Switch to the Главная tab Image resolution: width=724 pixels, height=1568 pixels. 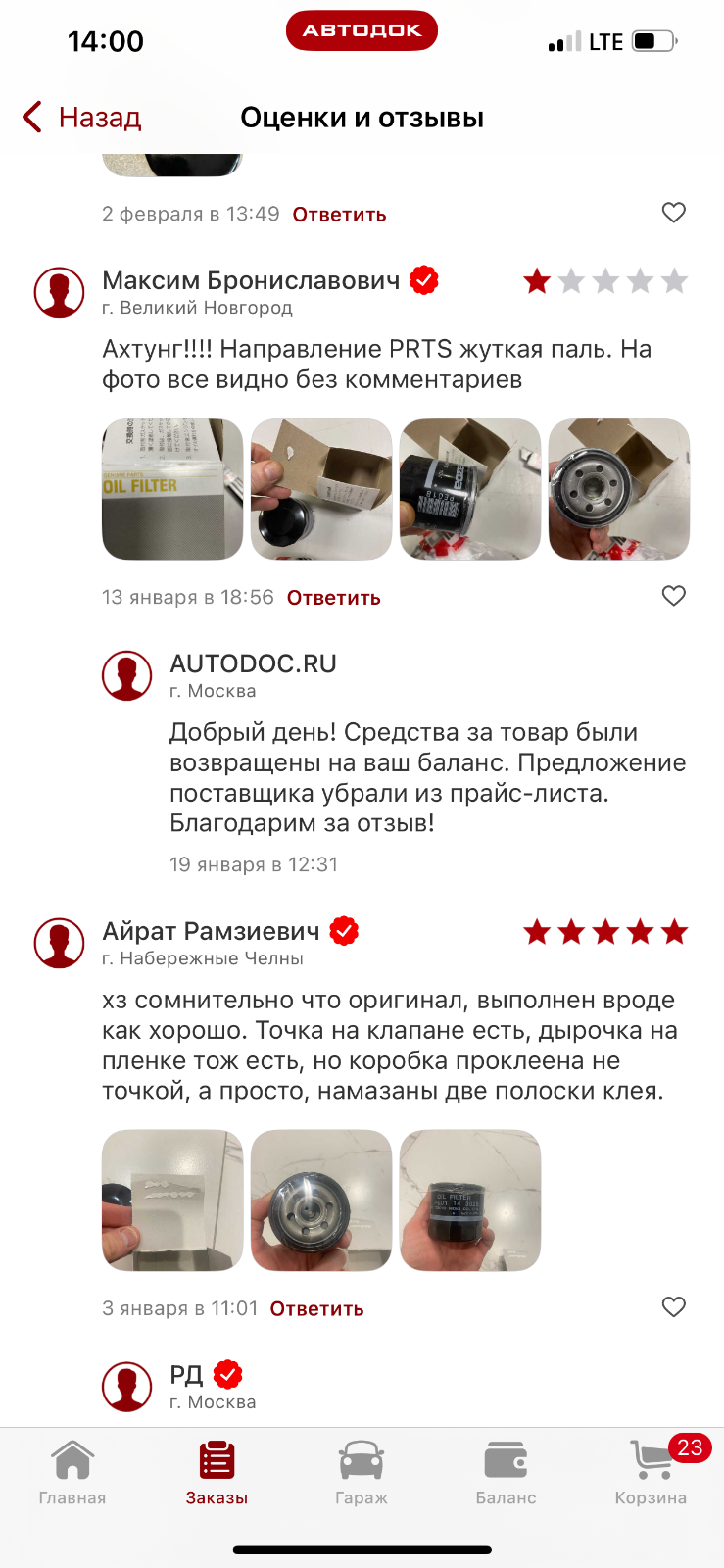coord(72,1472)
